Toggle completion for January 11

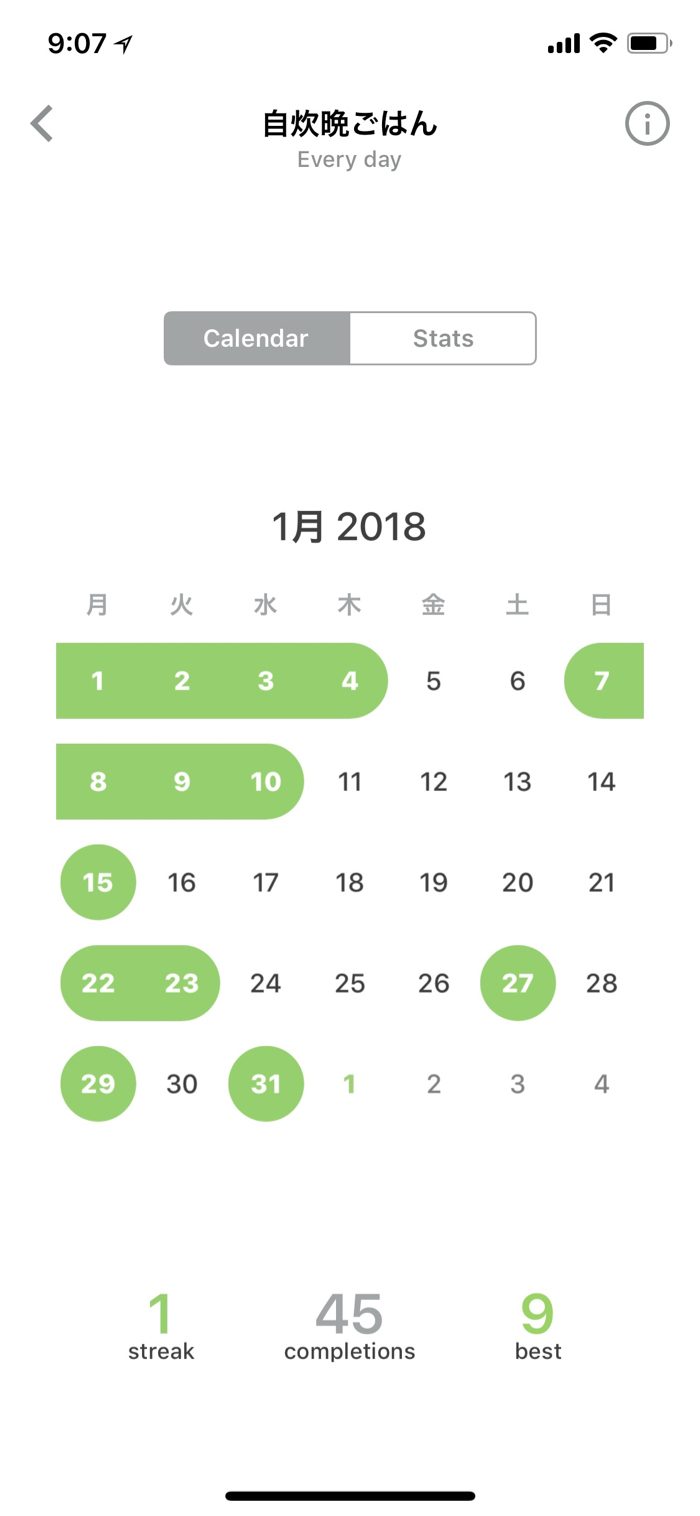pyautogui.click(x=349, y=781)
